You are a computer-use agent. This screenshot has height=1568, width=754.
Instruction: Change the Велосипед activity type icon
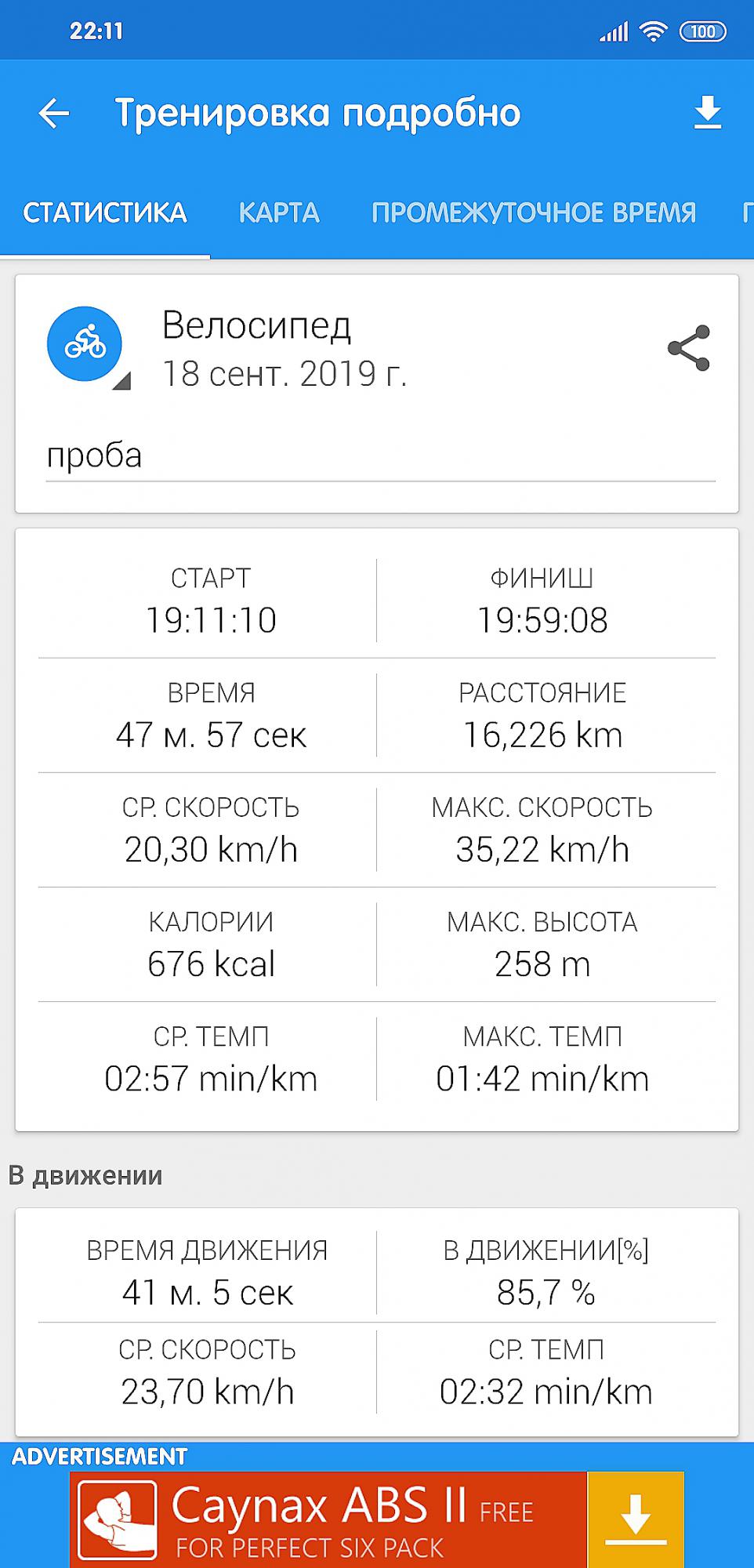click(x=85, y=345)
